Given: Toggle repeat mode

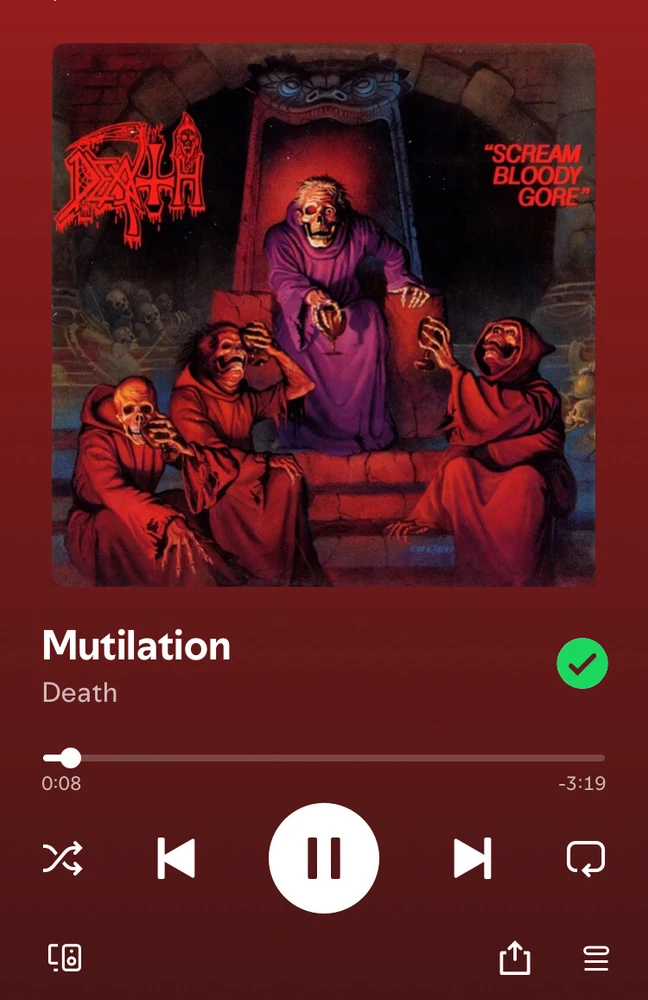Looking at the screenshot, I should (585, 858).
